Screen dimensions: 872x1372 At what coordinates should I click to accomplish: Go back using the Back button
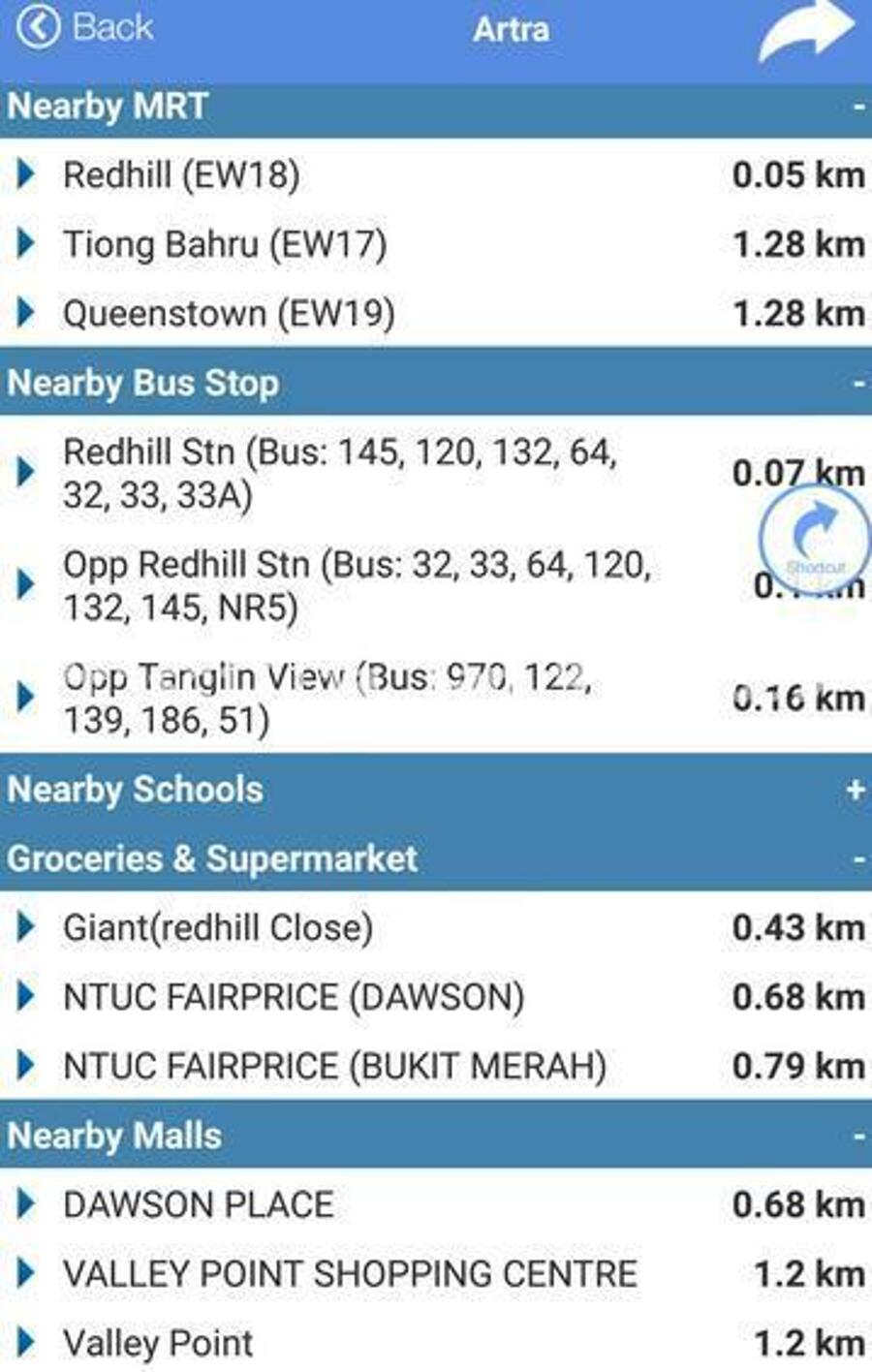(85, 27)
